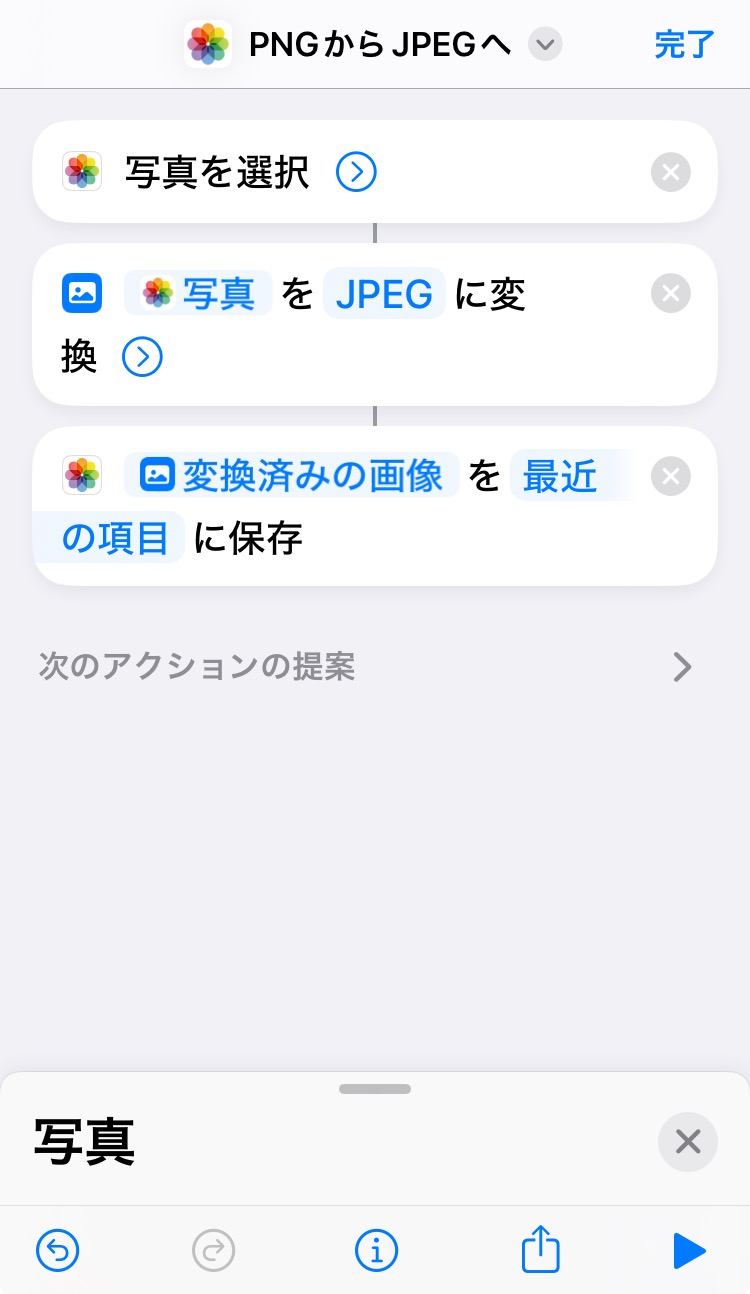Share this shortcut

pos(540,1249)
